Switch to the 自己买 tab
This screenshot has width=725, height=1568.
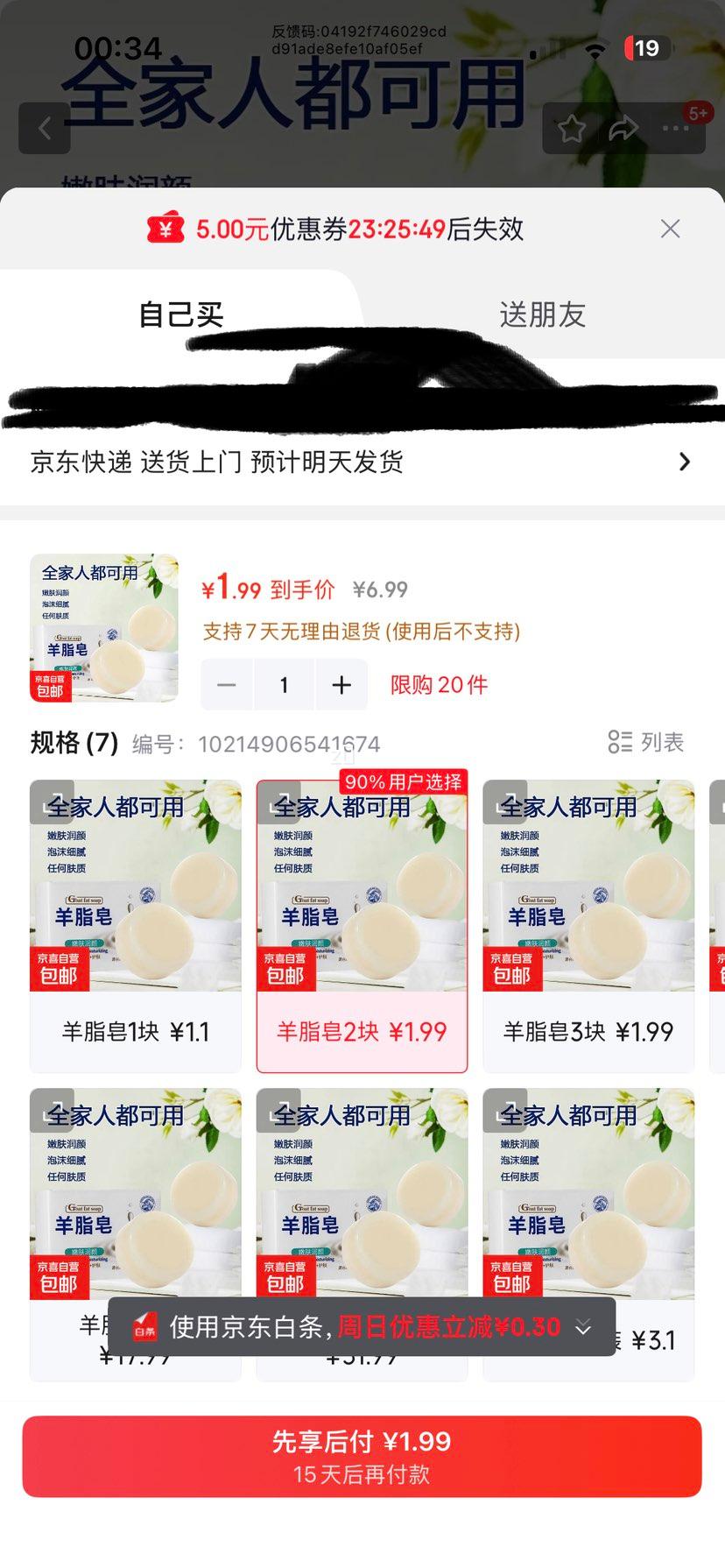(181, 314)
